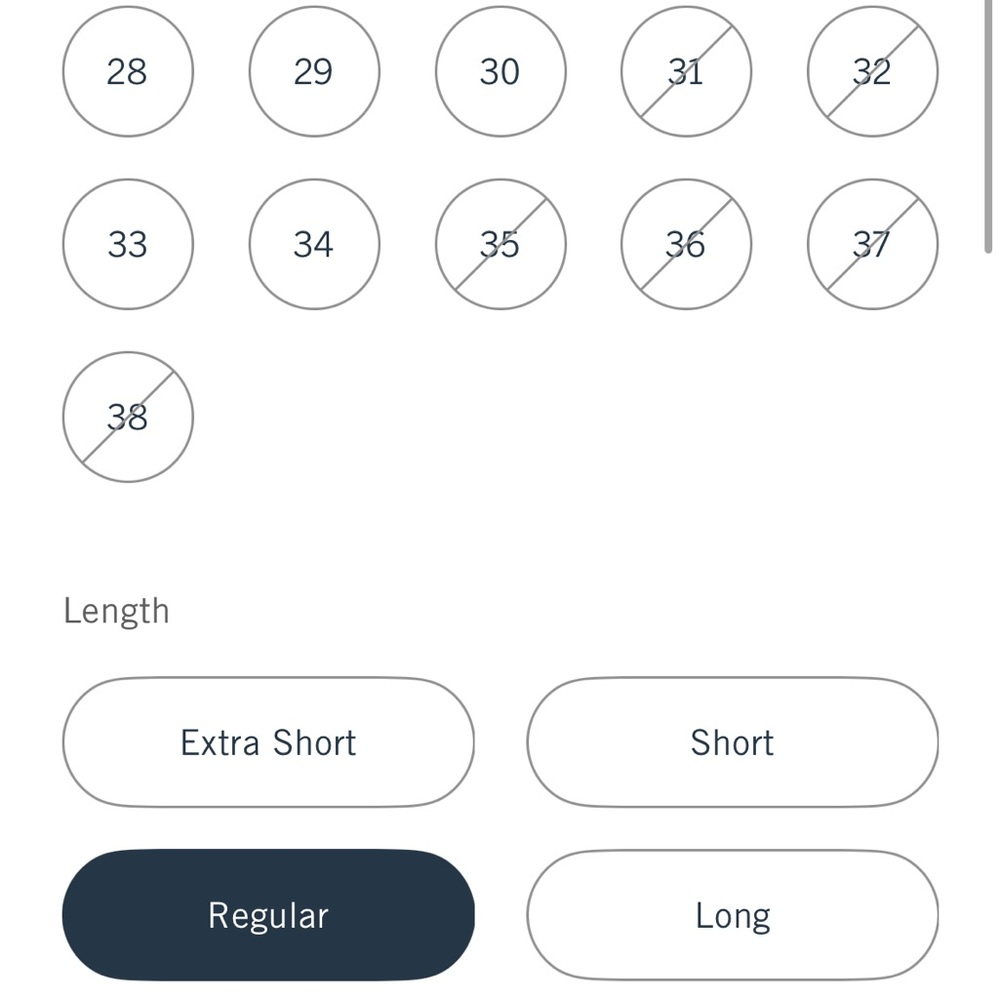Tap unavailable size 32
Image resolution: width=1000 pixels, height=1000 pixels.
tap(872, 72)
